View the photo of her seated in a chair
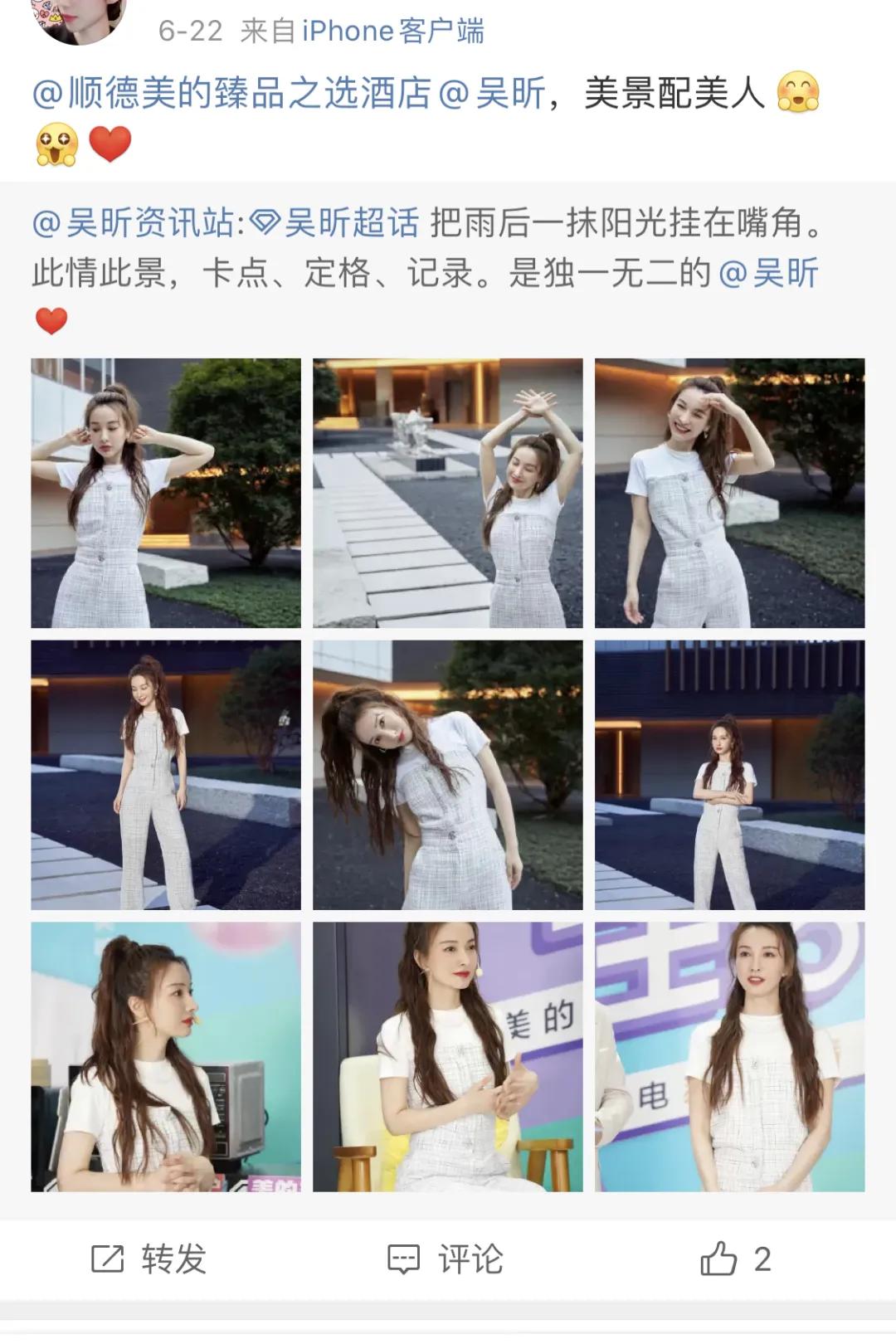The image size is (896, 1344). point(448,1057)
